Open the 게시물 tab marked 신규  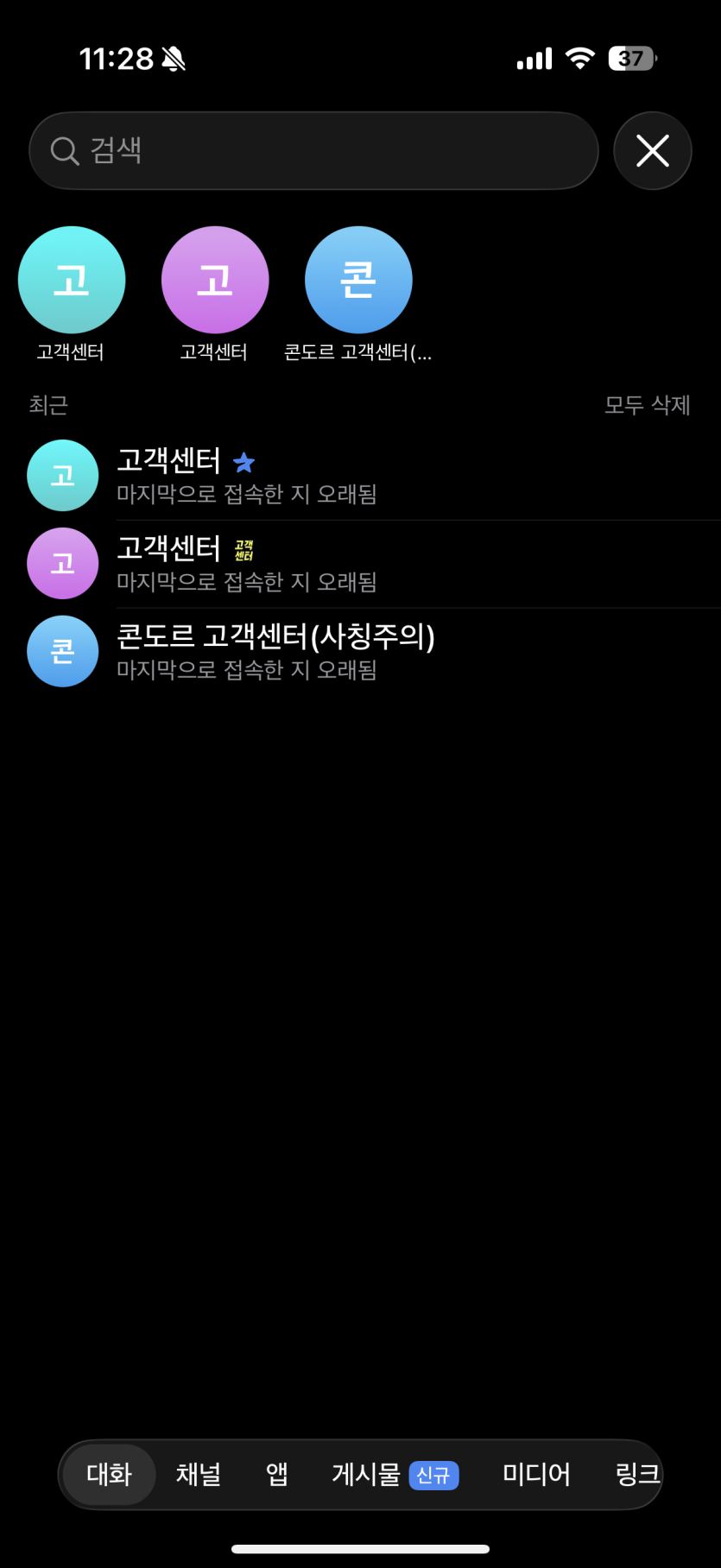tap(395, 1474)
